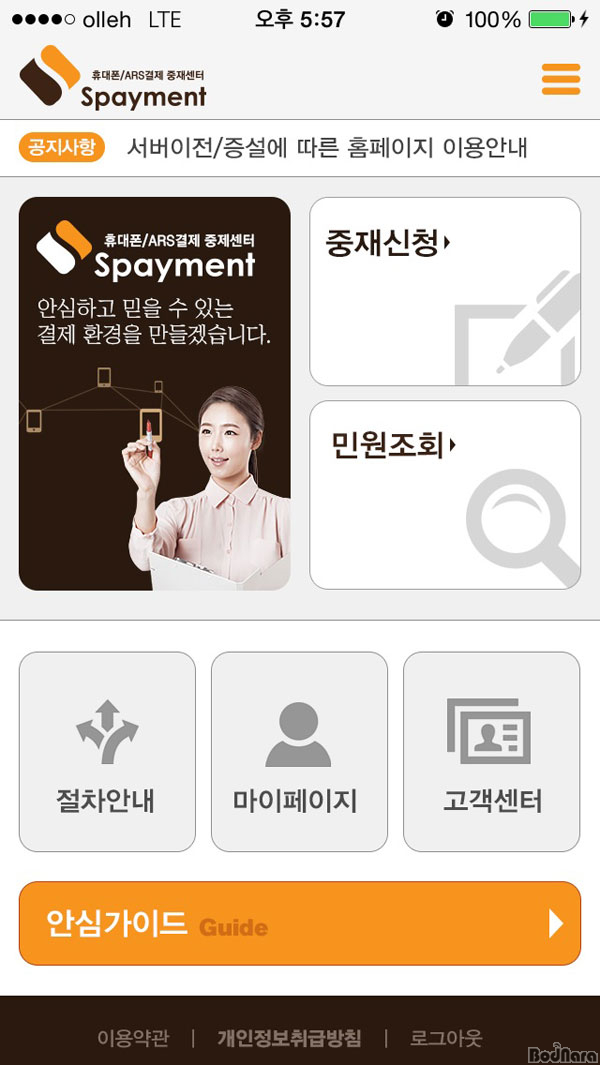This screenshot has width=600, height=1065.
Task: View 개인정보취급방침 privacy policy
Action: (289, 1038)
